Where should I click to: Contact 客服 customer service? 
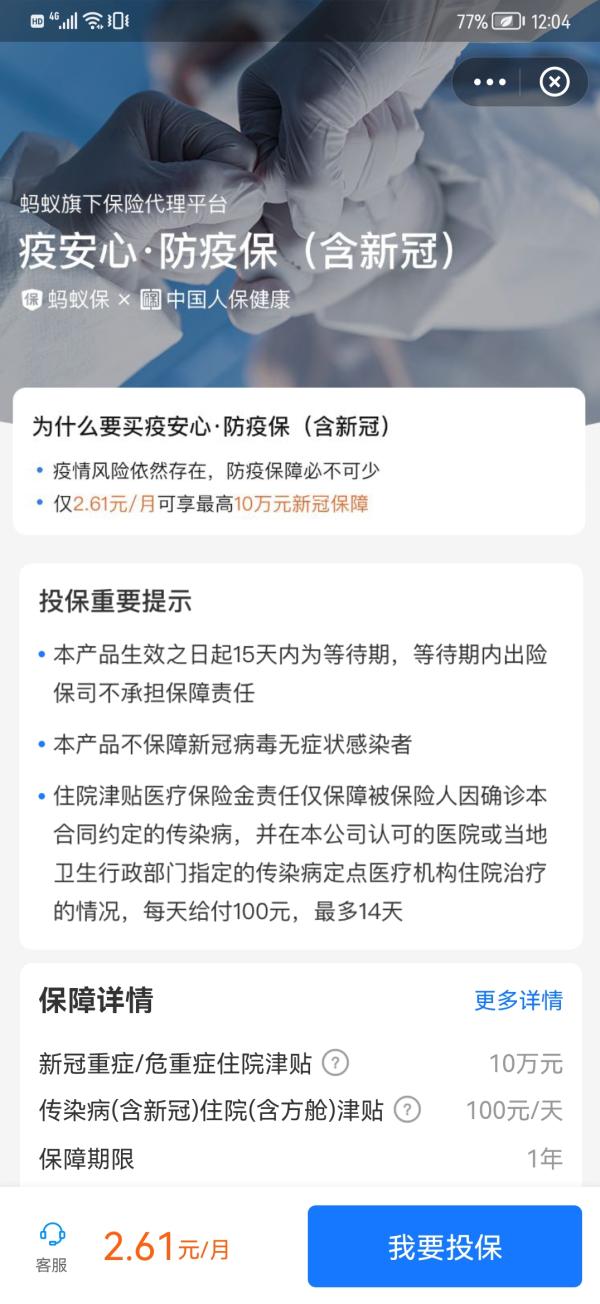[52, 1246]
